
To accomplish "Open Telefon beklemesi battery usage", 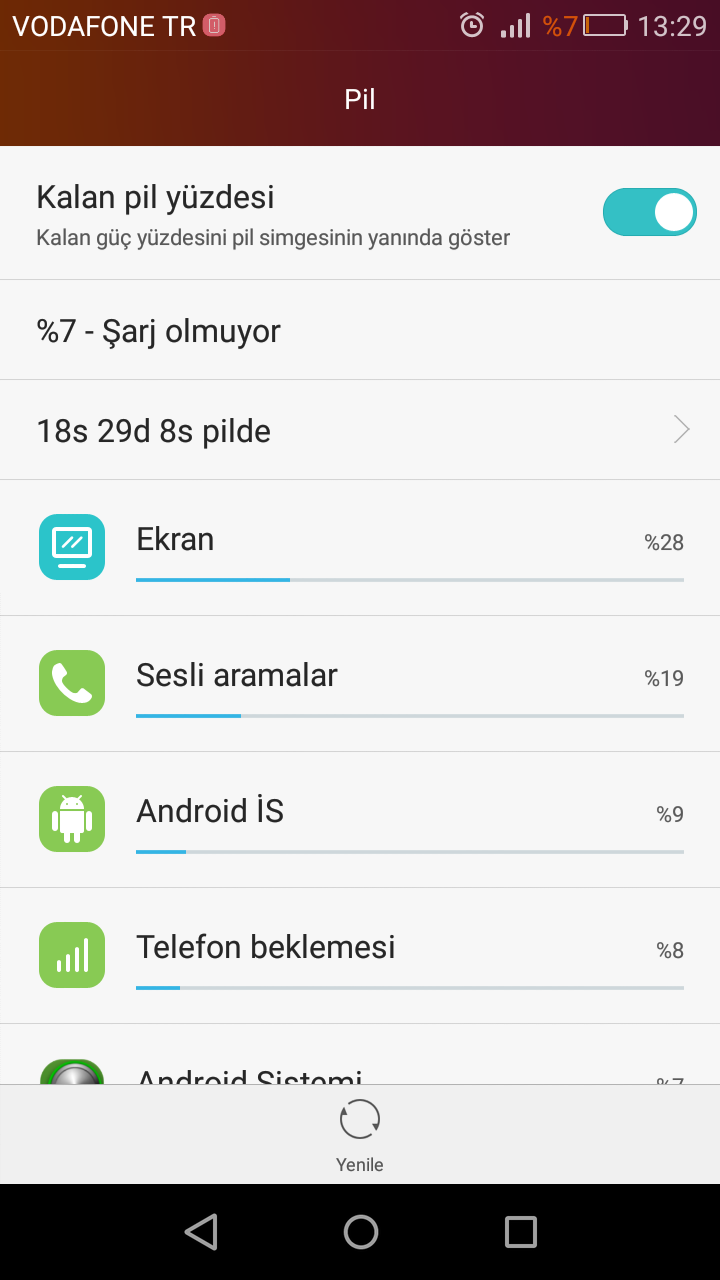I will pos(360,956).
